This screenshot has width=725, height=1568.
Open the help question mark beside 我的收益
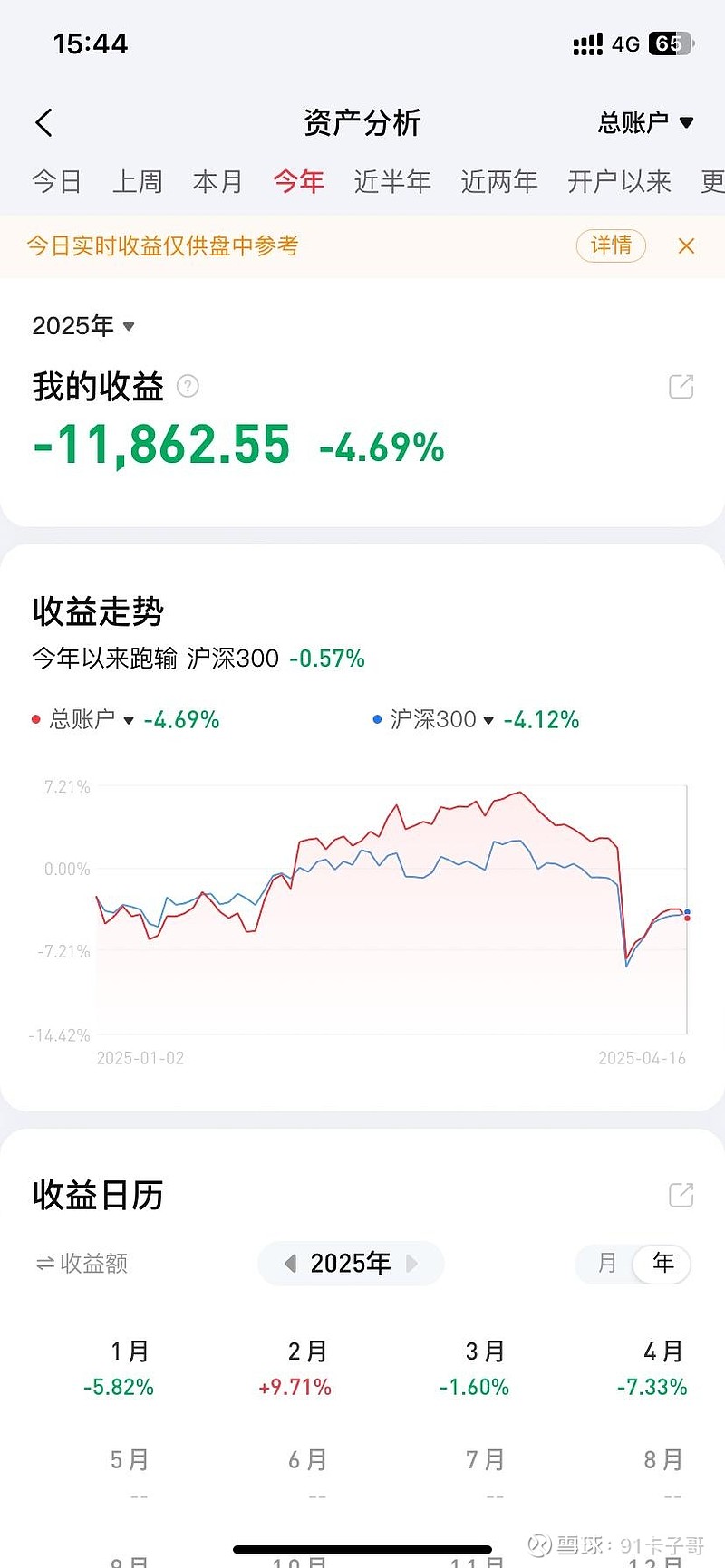pyautogui.click(x=188, y=387)
